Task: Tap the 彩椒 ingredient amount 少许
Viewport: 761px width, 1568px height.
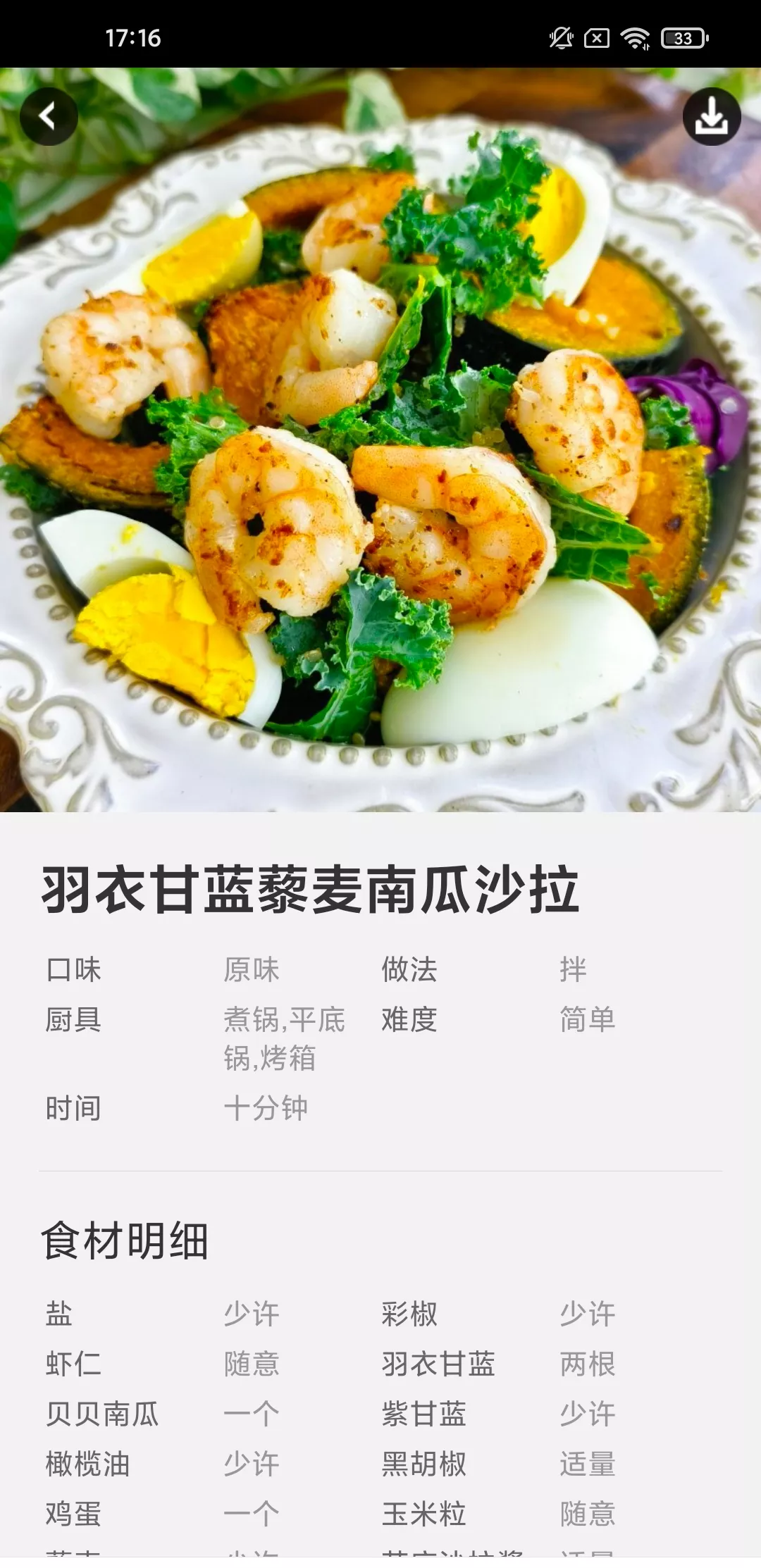Action: [x=587, y=1314]
